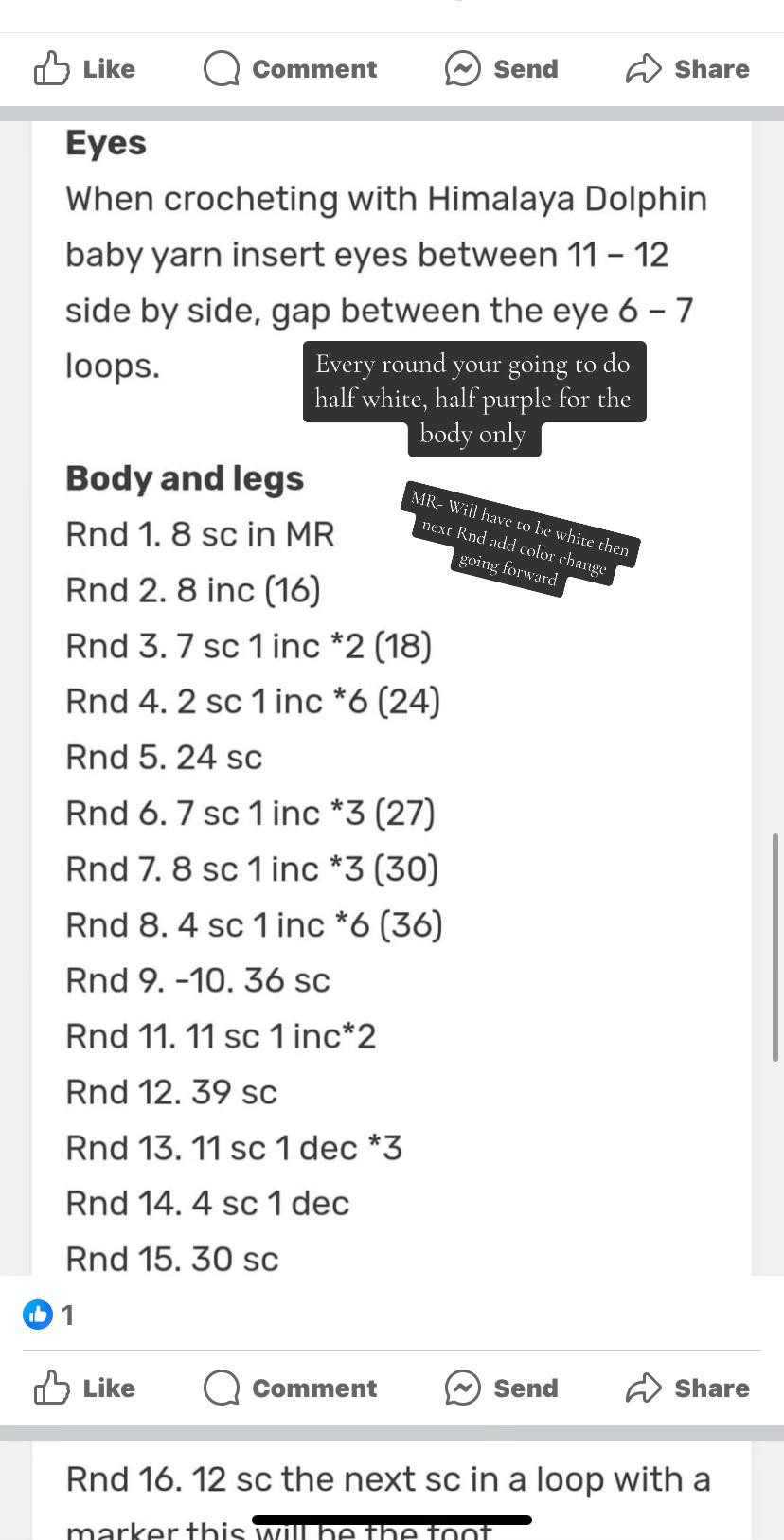
Task: Send the Body and legs pattern post
Action: 502,1388
